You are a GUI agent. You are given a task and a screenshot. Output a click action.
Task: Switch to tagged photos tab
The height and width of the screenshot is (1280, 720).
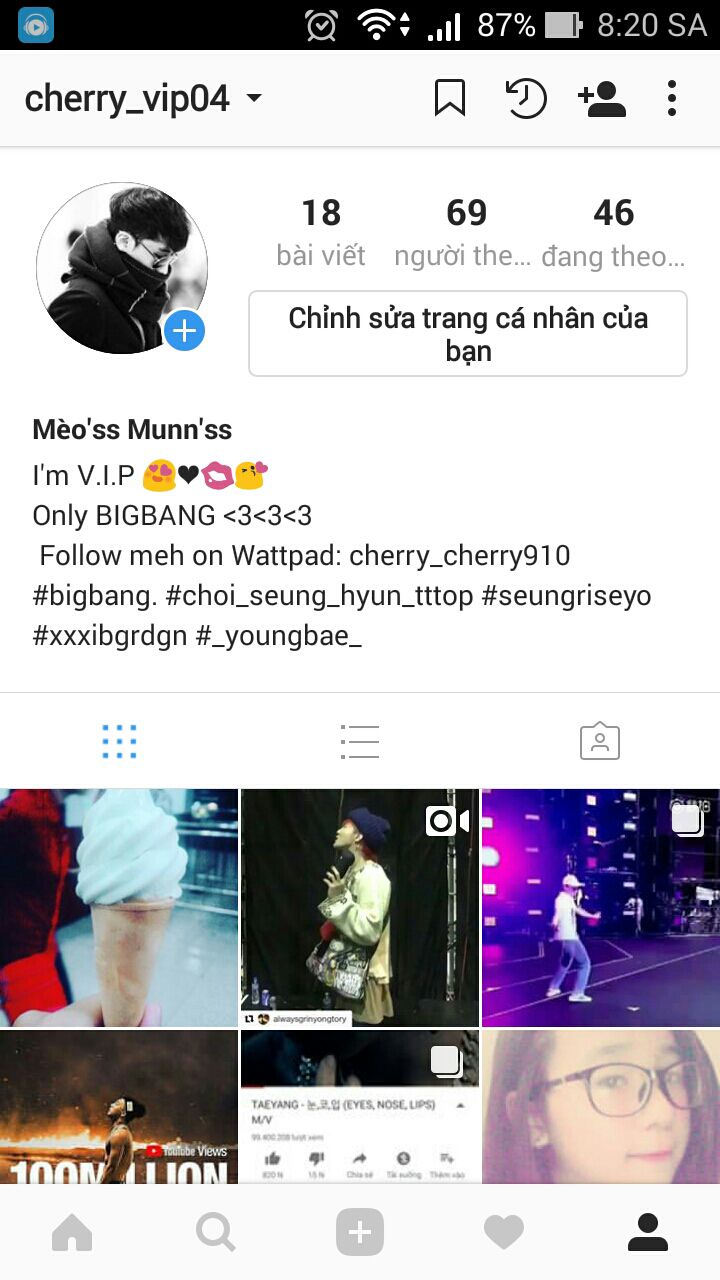[600, 742]
